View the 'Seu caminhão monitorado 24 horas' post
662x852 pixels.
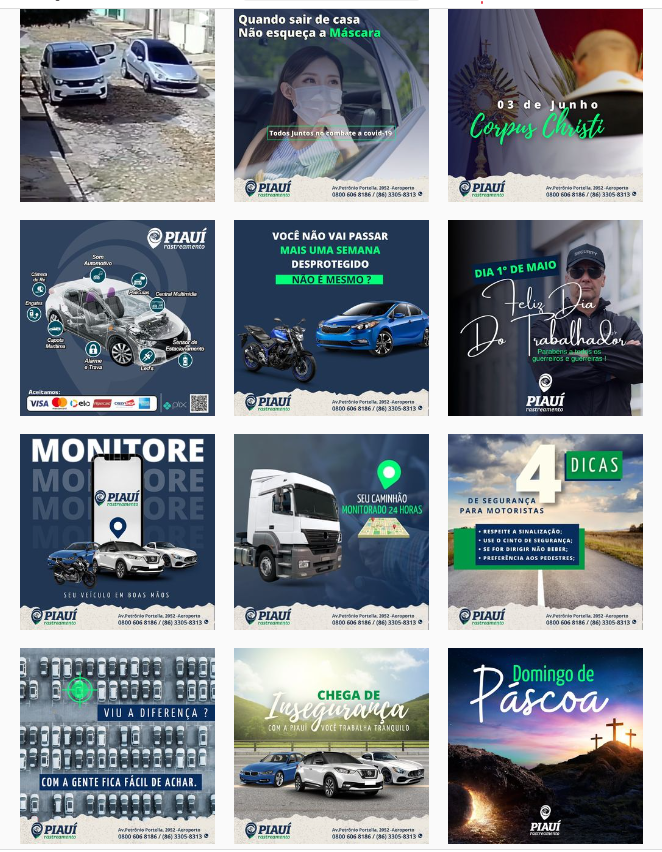(x=331, y=532)
